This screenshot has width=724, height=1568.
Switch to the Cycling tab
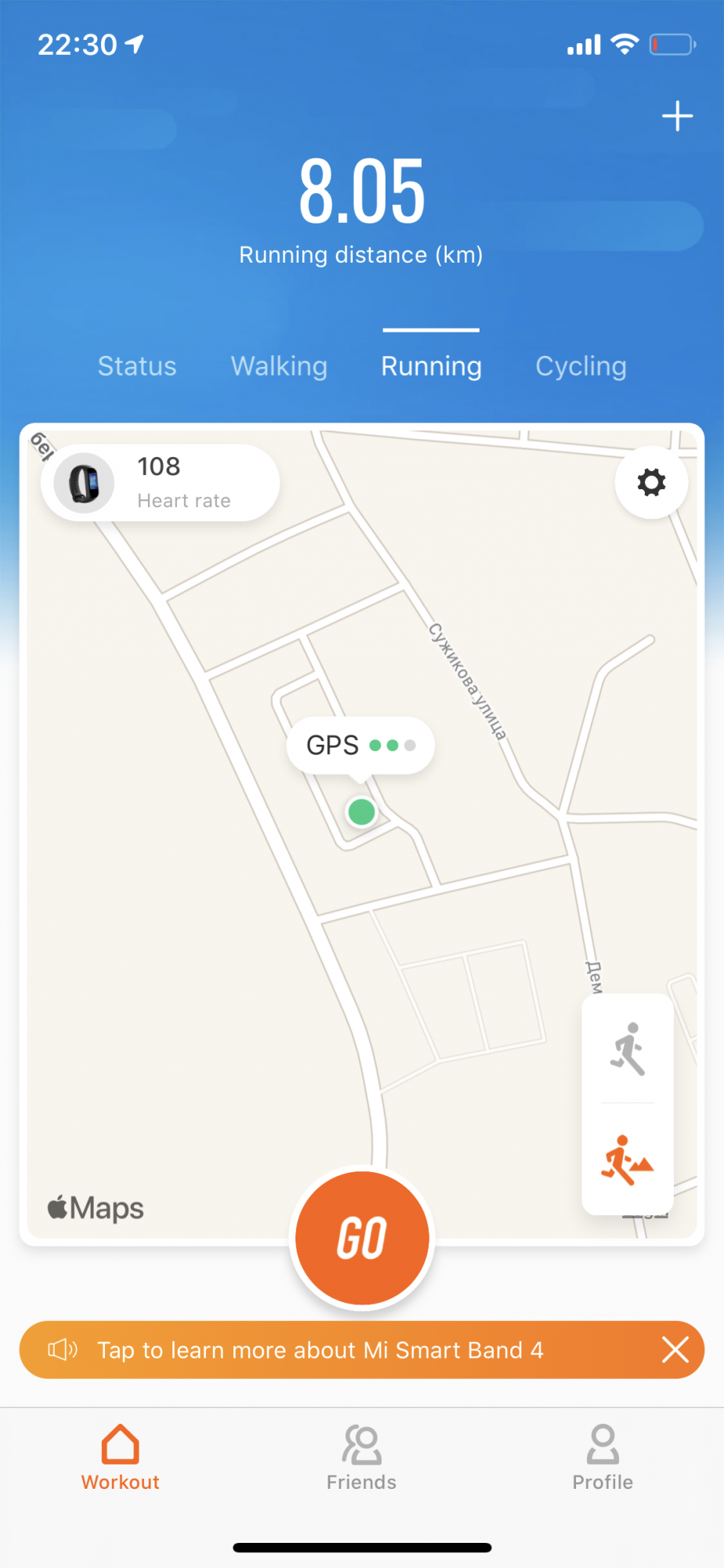point(581,366)
